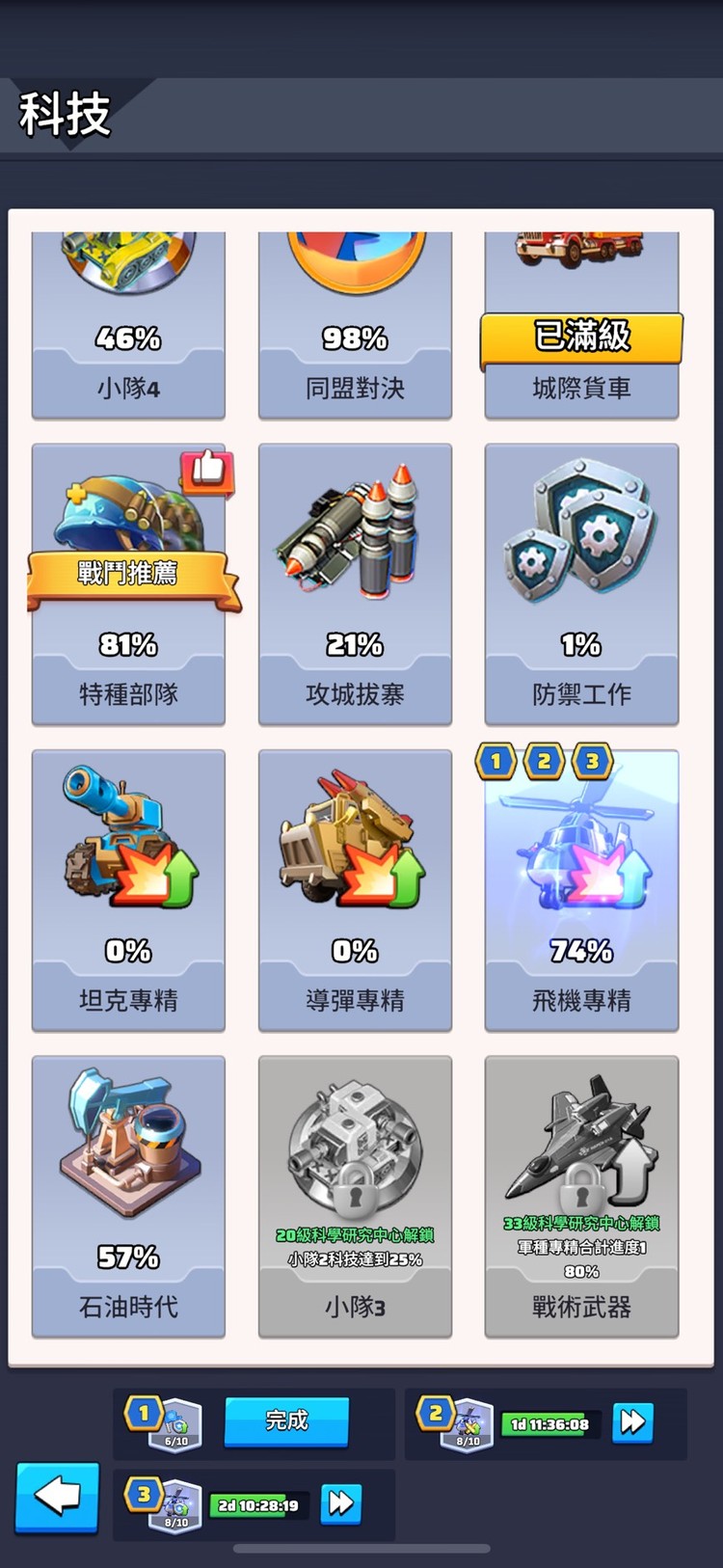Open 導彈專精 technology card
The image size is (723, 1568).
click(x=355, y=889)
